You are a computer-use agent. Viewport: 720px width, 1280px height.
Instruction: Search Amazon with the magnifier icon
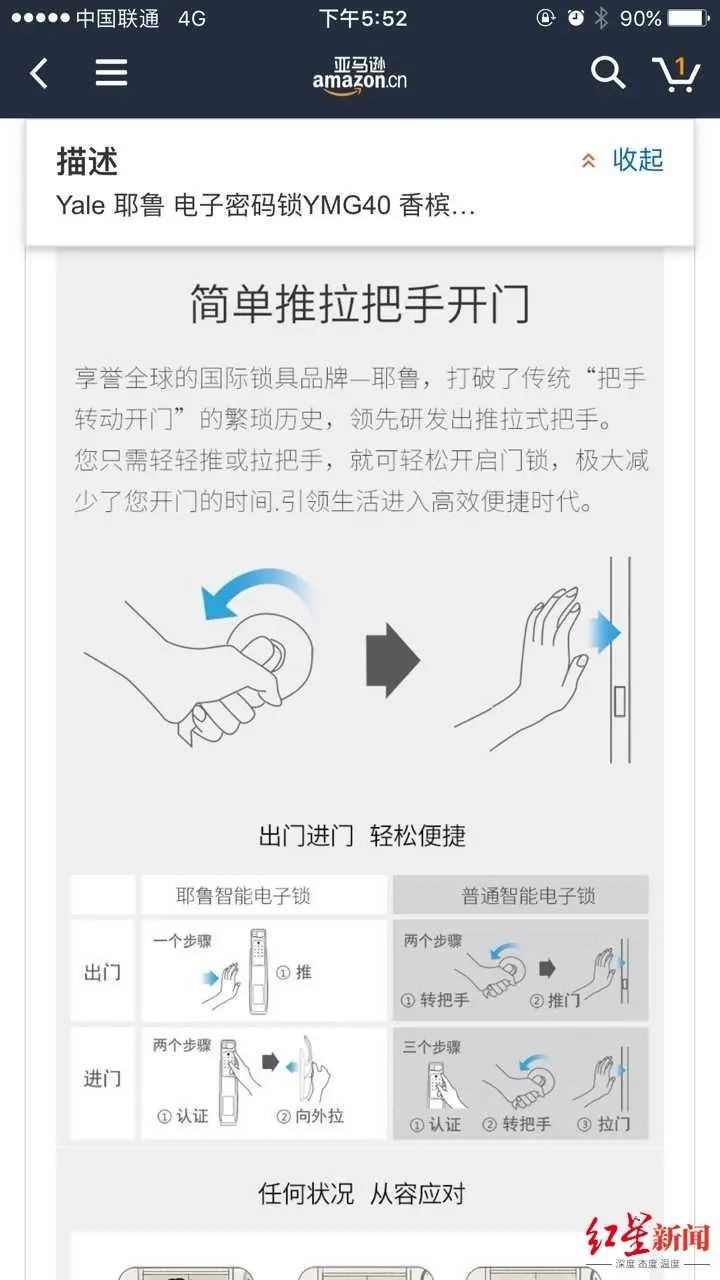click(x=607, y=72)
